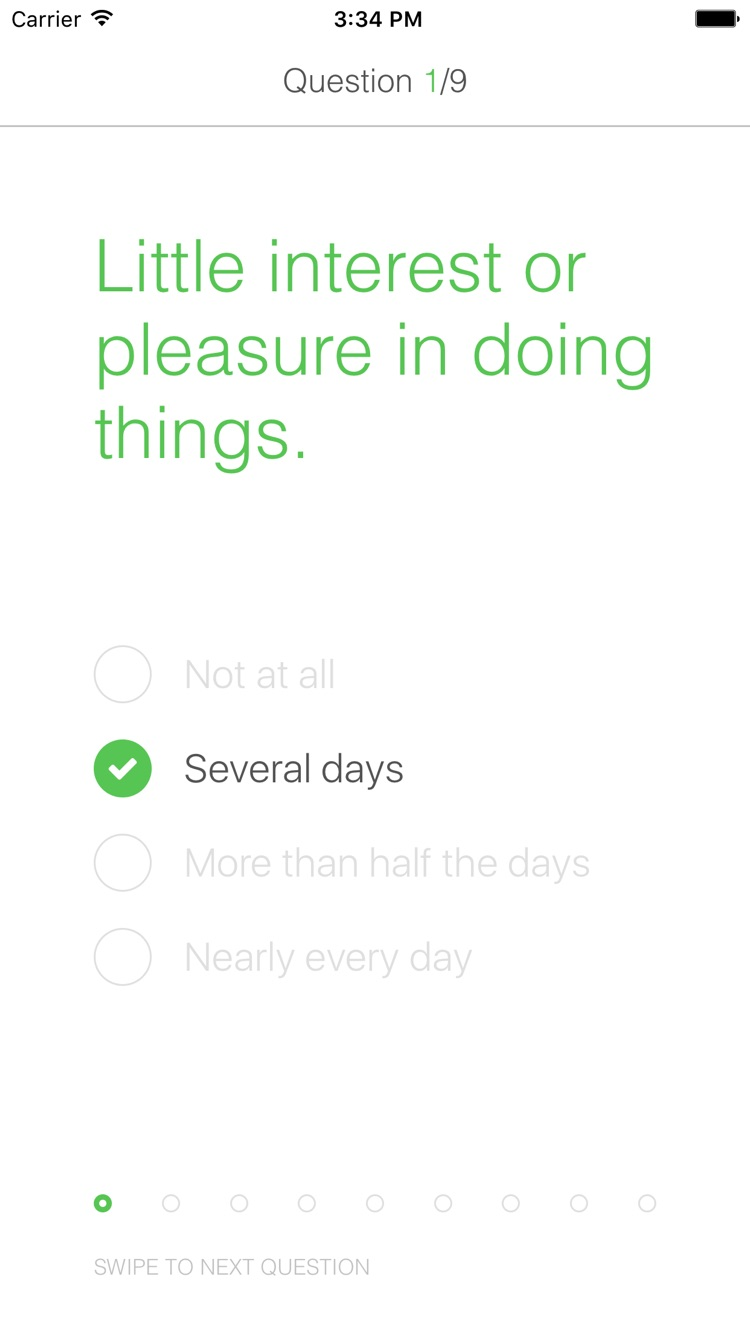
Task: Tap the second dot in the progress bar
Action: pos(171,1203)
